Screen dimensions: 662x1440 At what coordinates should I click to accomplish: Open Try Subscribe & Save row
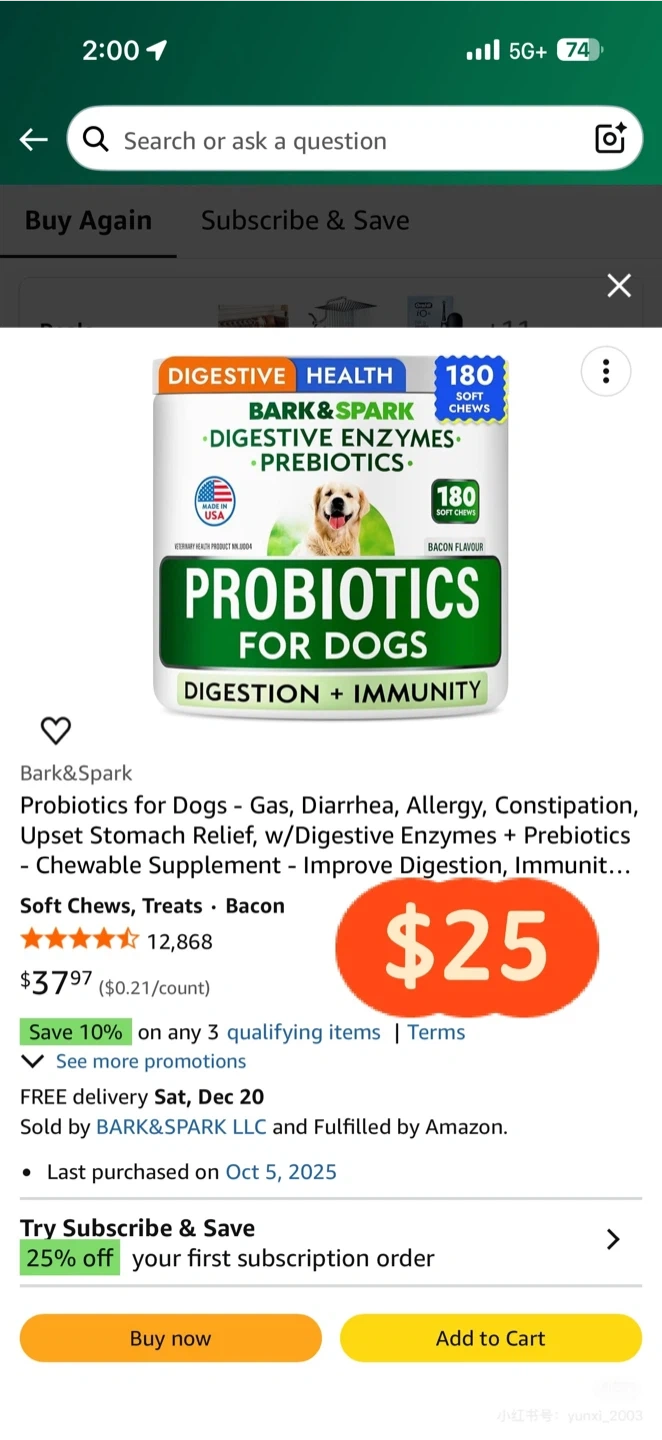click(331, 1242)
